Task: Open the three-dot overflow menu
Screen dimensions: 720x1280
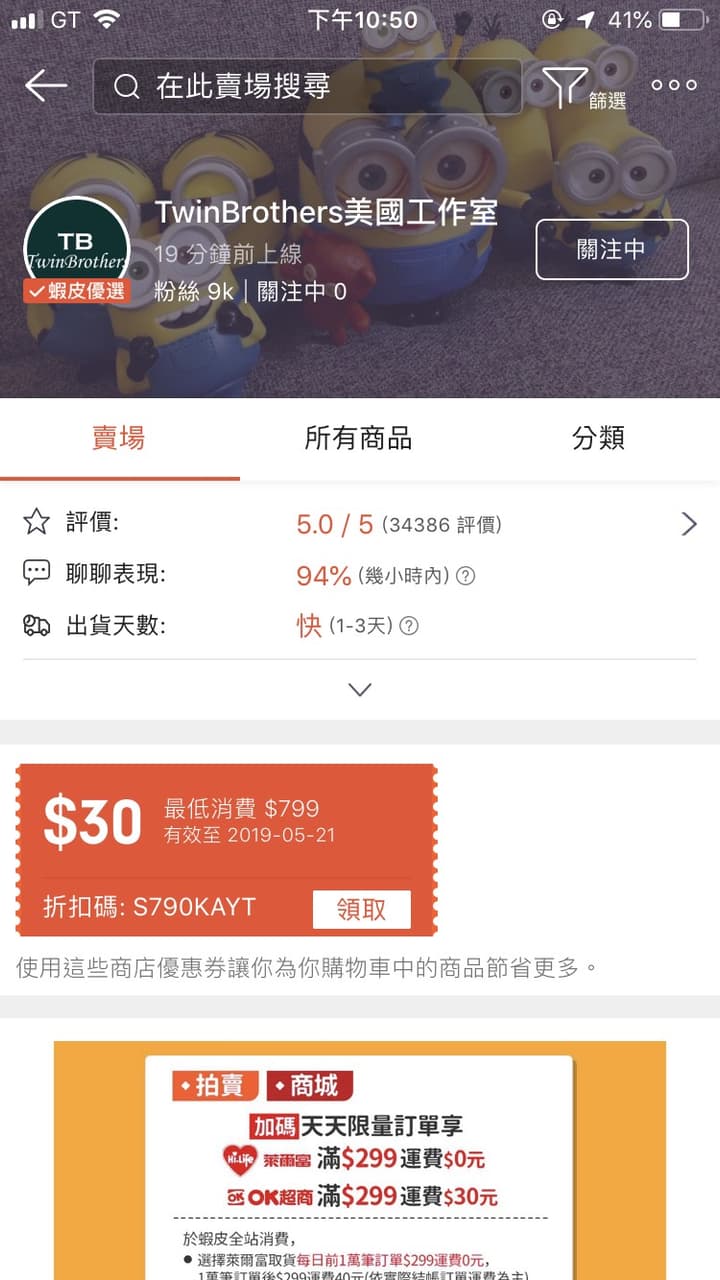Action: click(x=674, y=85)
